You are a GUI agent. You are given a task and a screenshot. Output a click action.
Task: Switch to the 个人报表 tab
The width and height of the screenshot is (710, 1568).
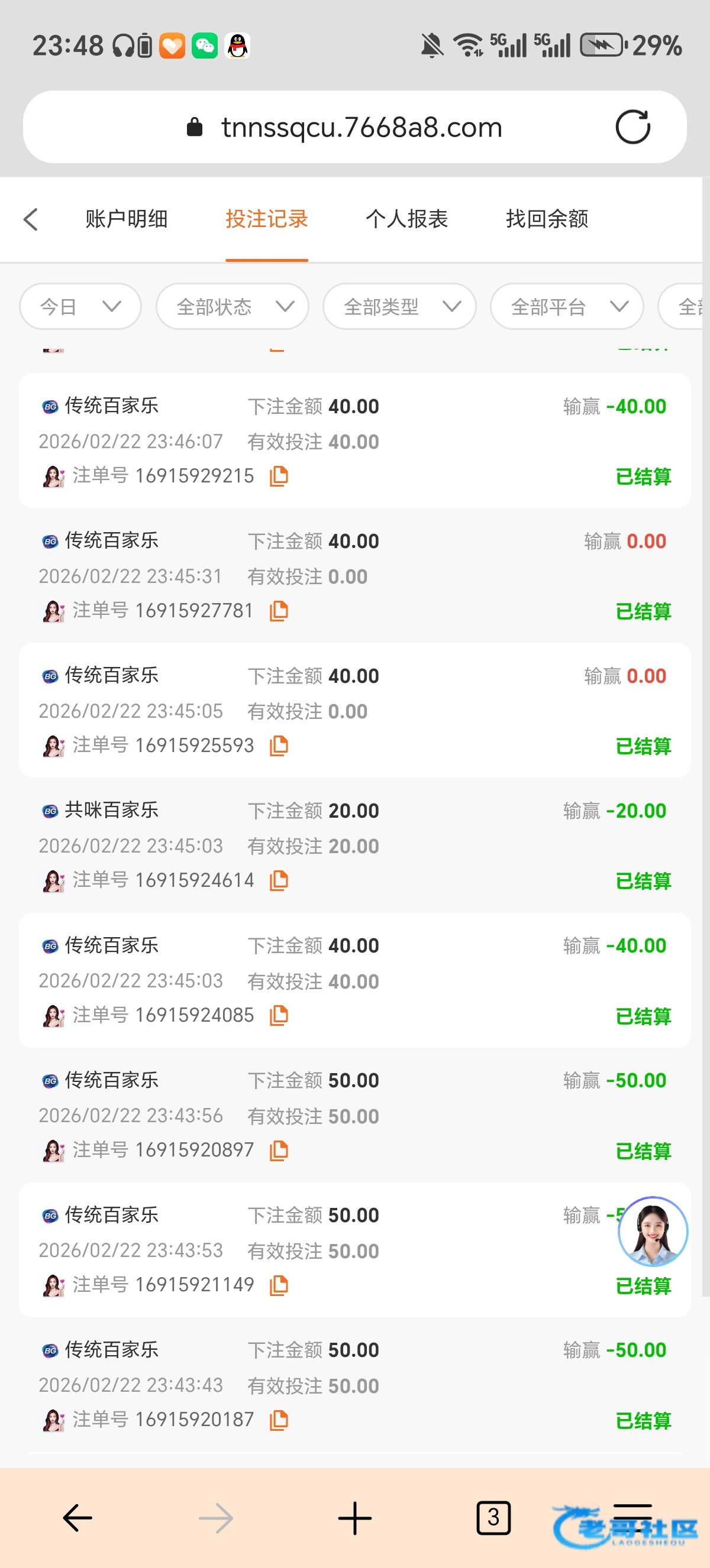[x=406, y=219]
